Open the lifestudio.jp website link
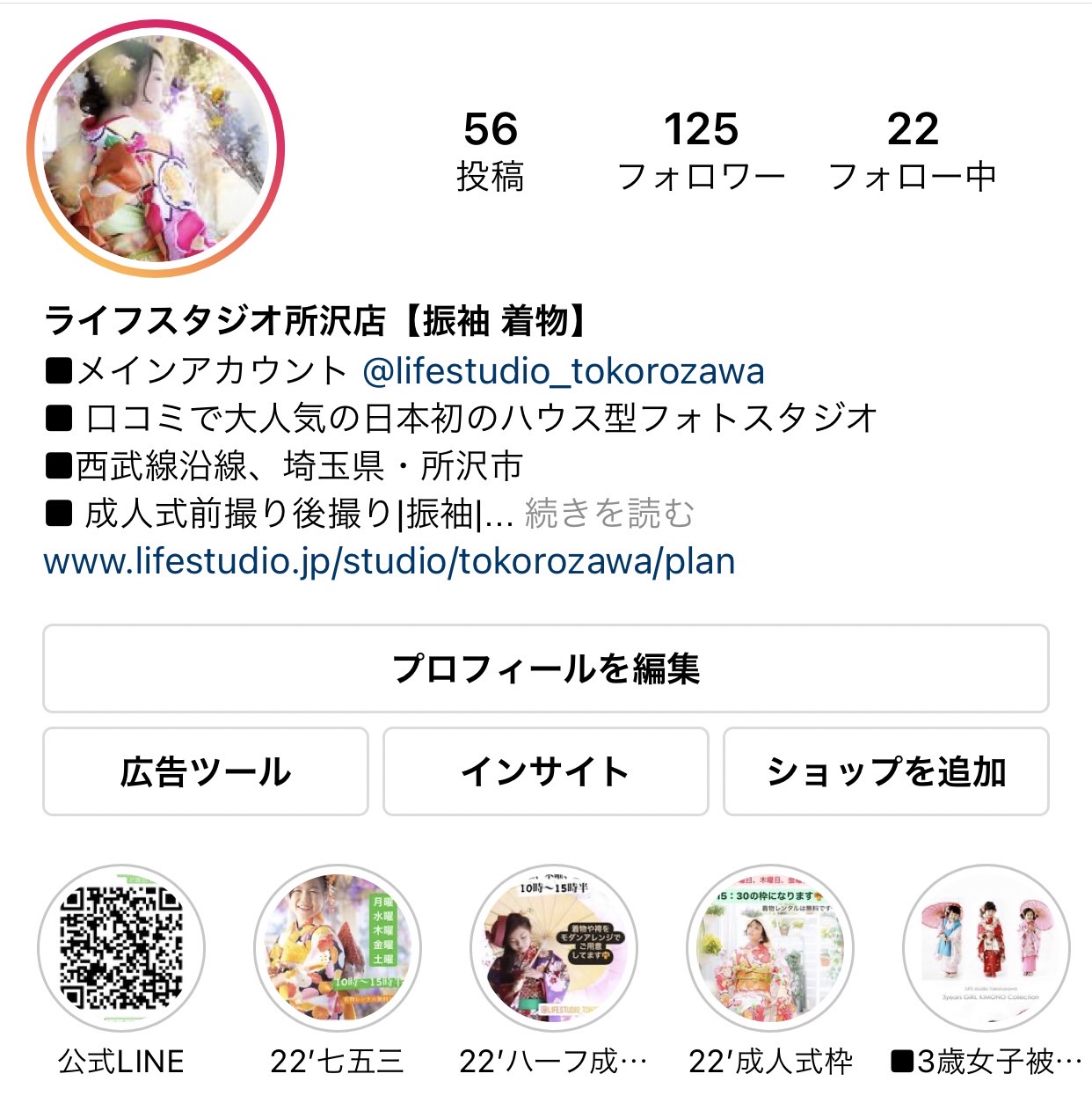The height and width of the screenshot is (1103, 1092). tap(389, 561)
